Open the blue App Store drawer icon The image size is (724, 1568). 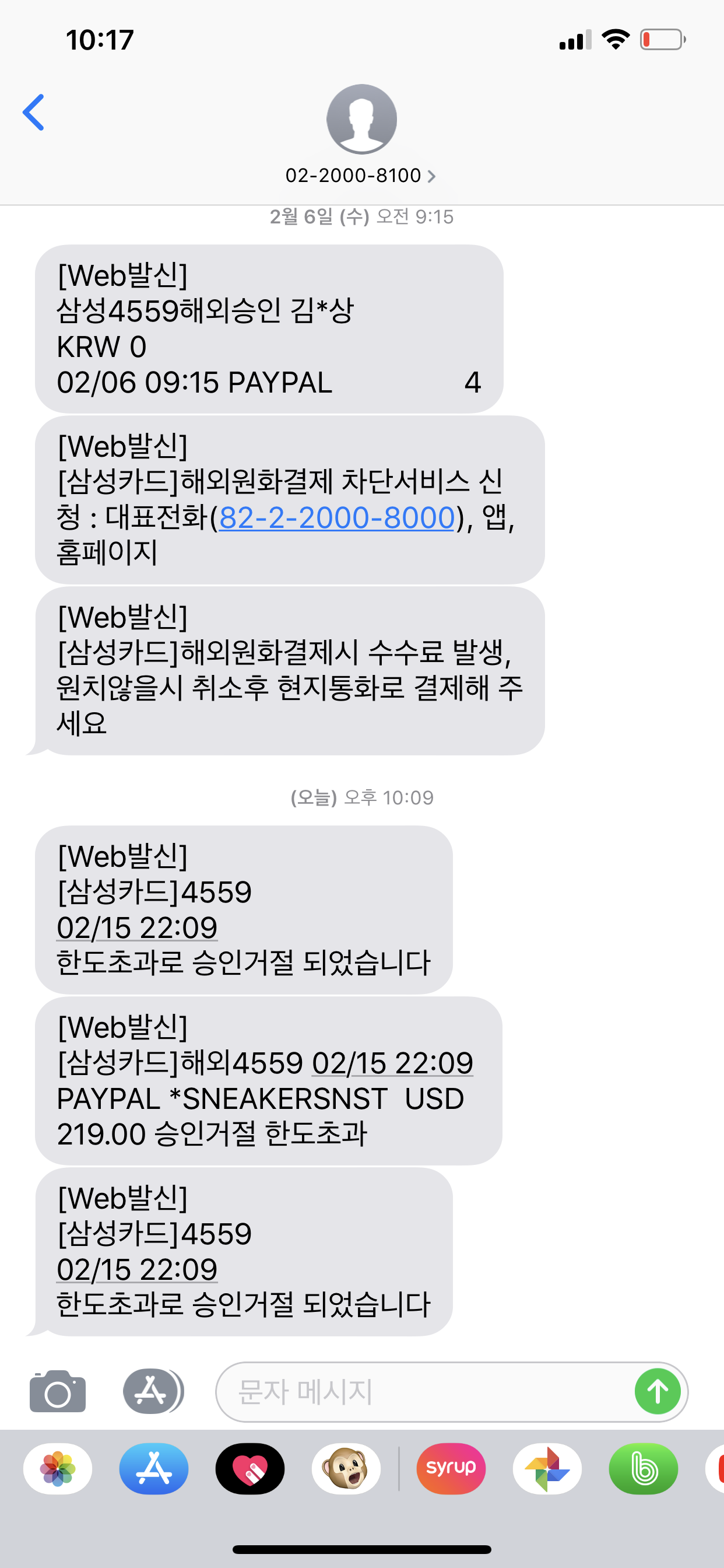[154, 1469]
